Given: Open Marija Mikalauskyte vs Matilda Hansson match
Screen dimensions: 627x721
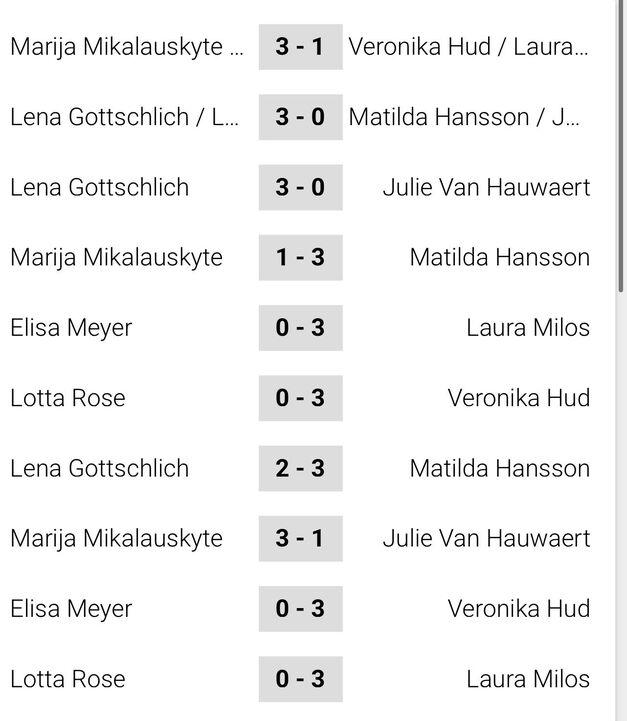Looking at the screenshot, I should pos(300,257).
